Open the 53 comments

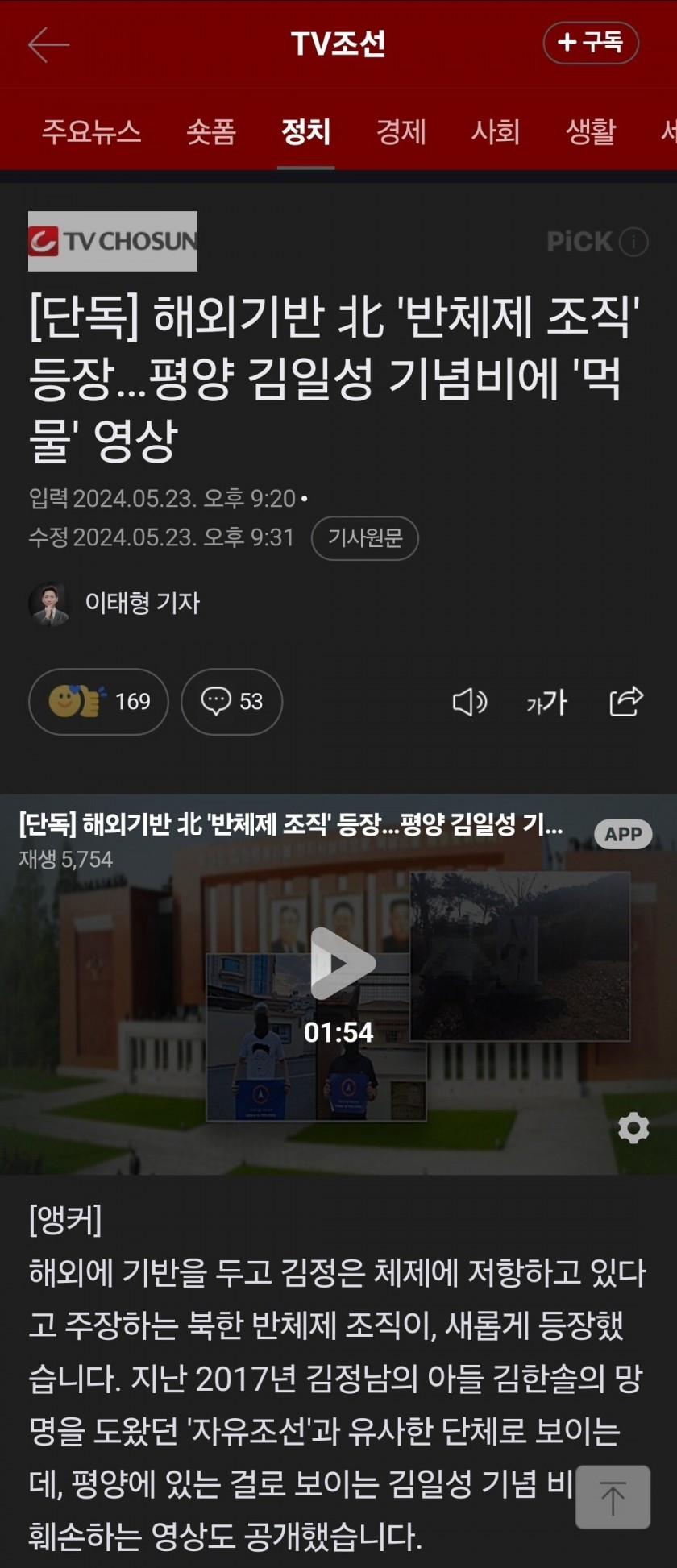(231, 702)
